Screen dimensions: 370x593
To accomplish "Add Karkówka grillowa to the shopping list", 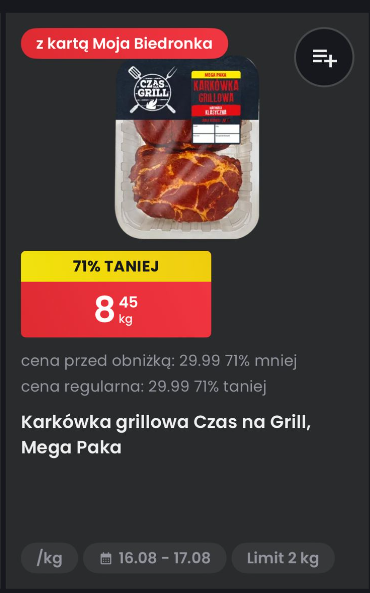I will (324, 57).
